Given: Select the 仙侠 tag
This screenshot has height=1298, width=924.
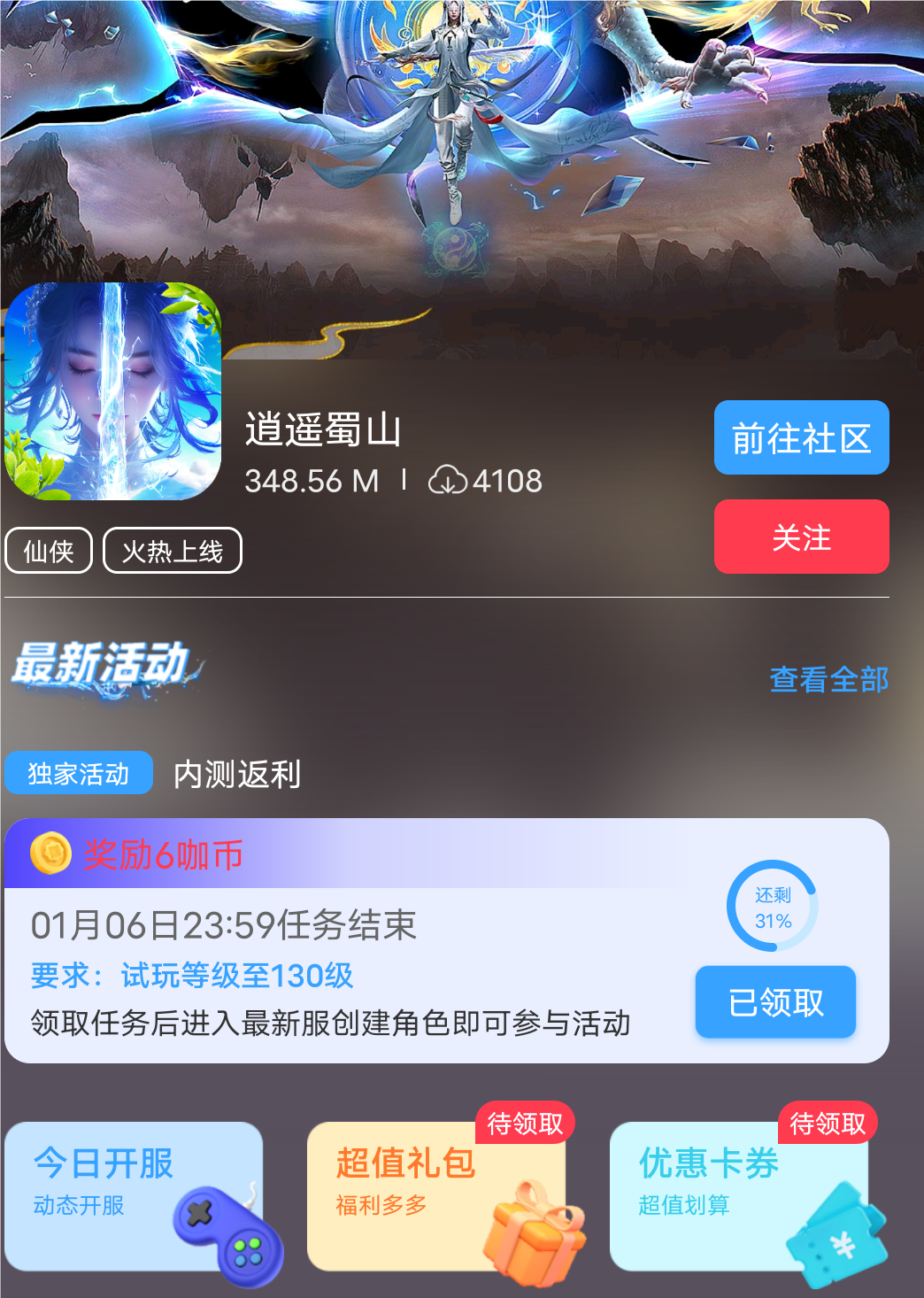Looking at the screenshot, I should (x=49, y=551).
